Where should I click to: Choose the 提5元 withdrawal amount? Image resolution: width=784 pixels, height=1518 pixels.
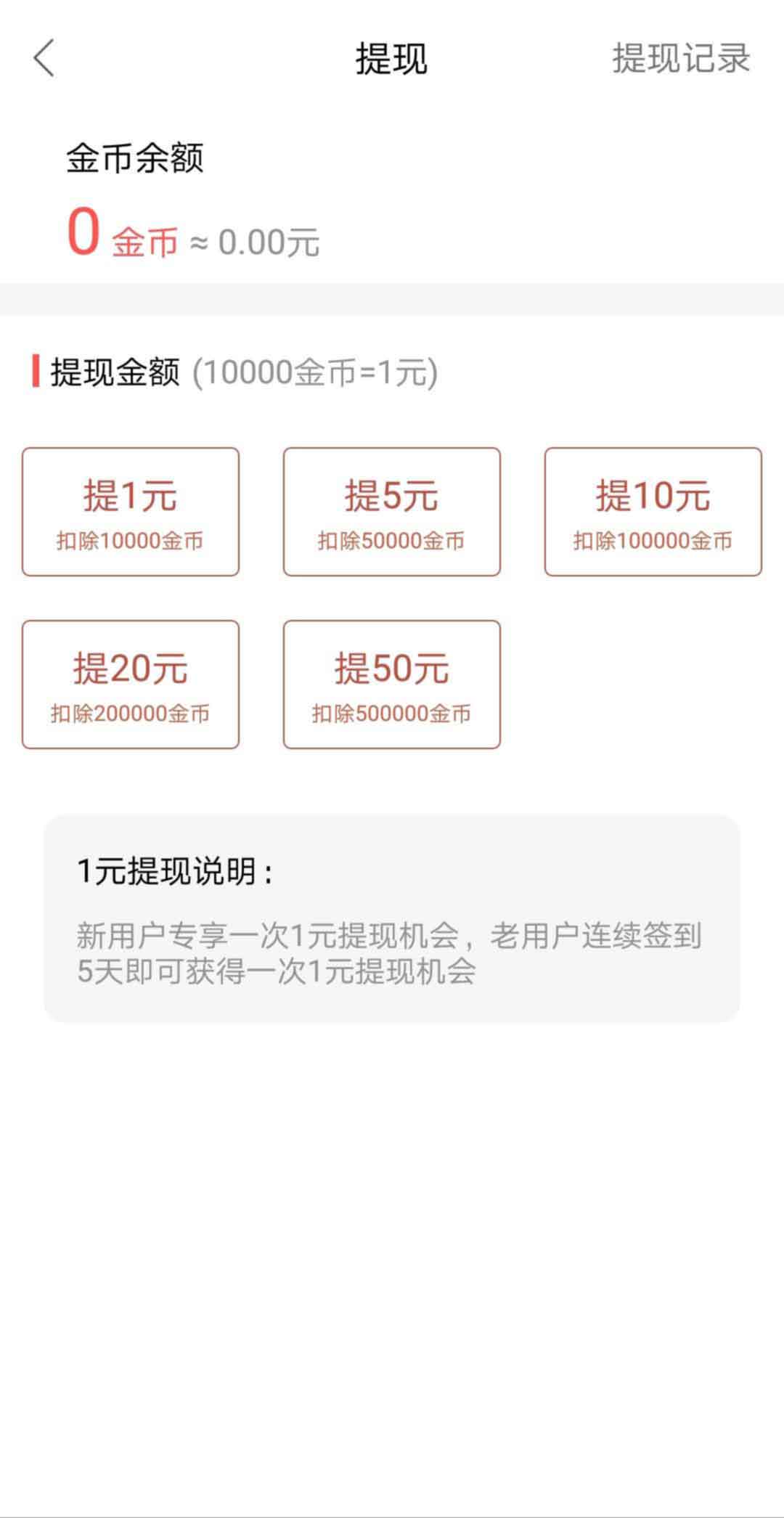[392, 512]
